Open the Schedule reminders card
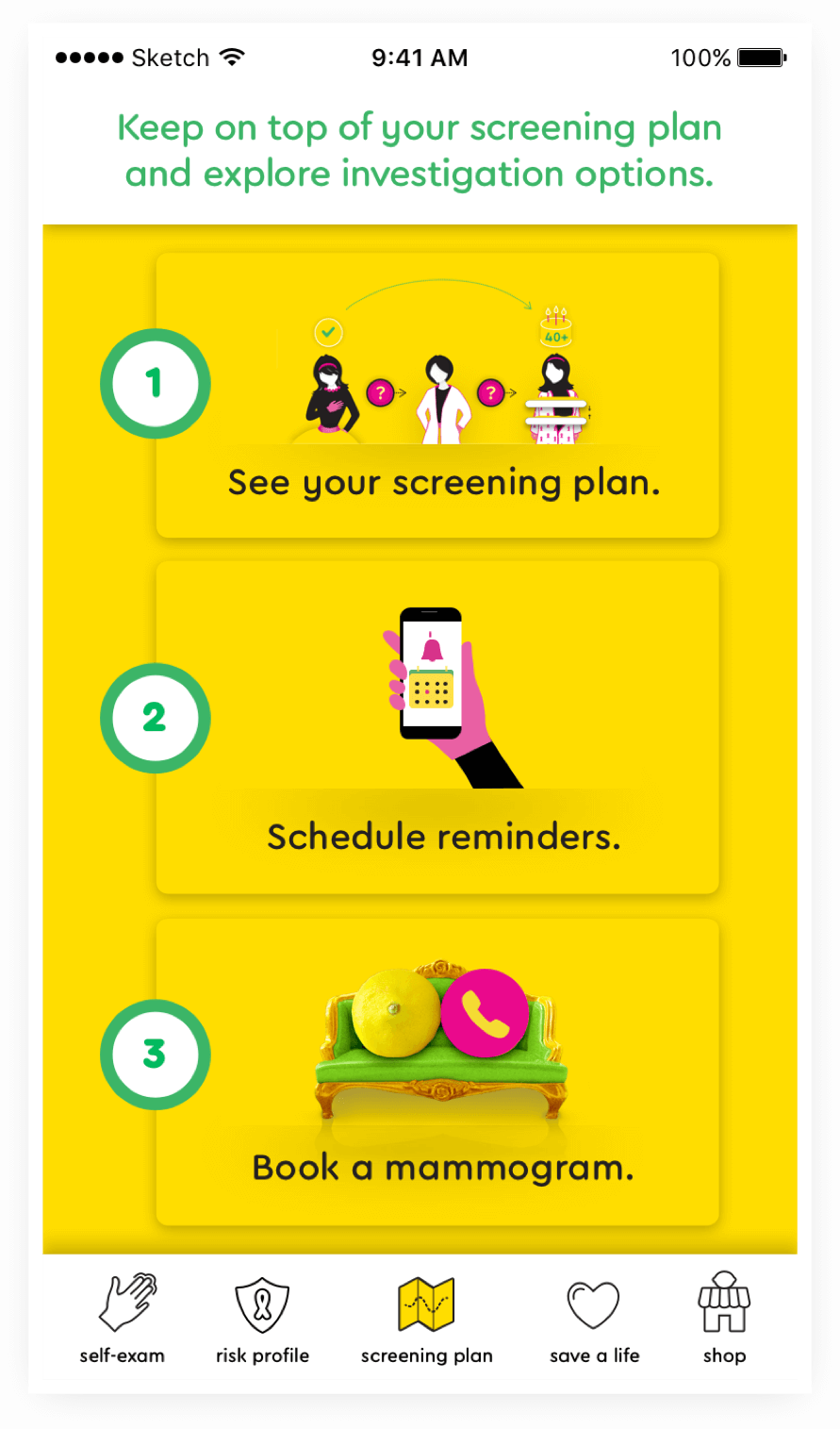The image size is (840, 1429). (x=437, y=727)
